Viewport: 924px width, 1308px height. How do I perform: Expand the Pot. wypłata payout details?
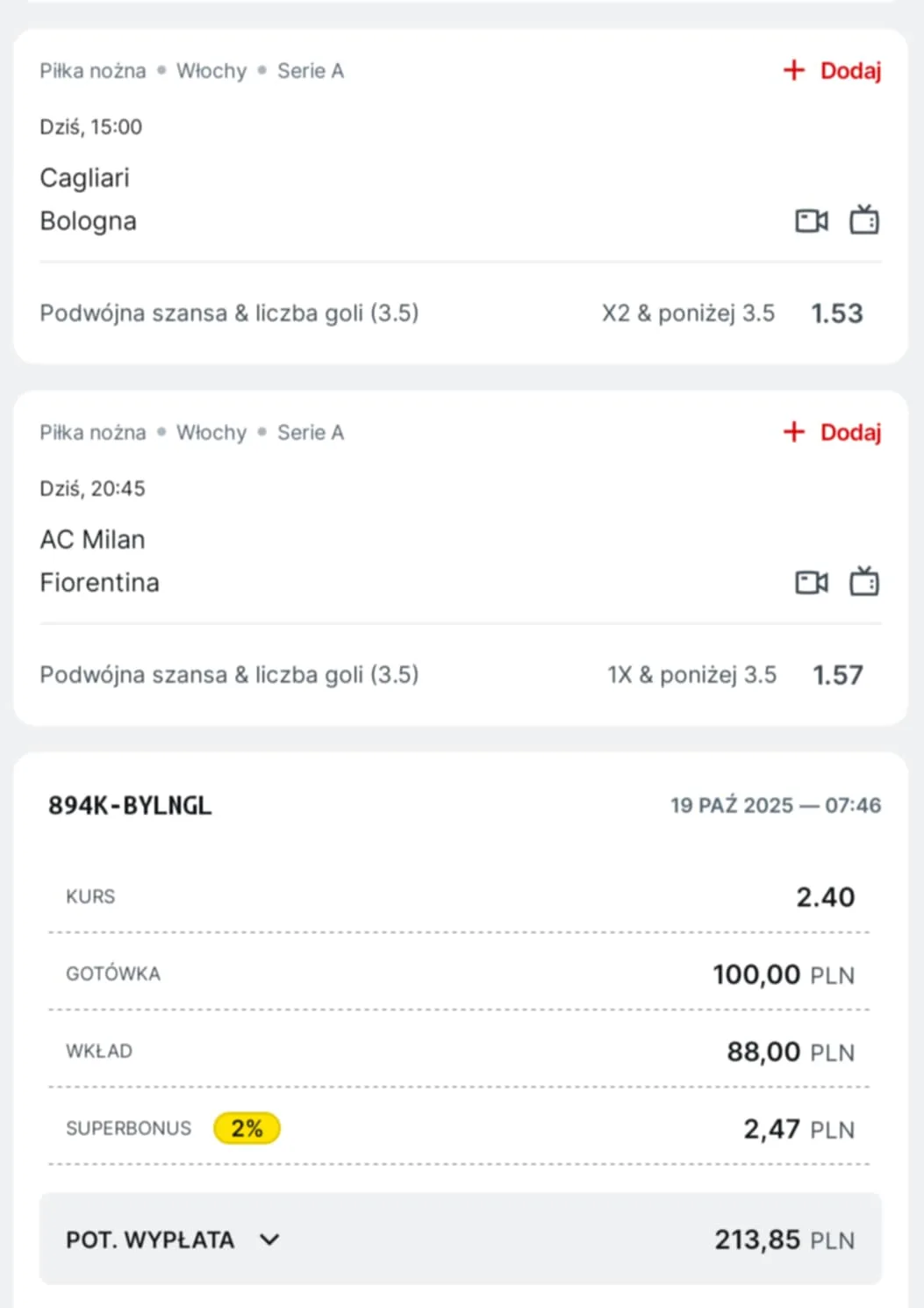[269, 1240]
